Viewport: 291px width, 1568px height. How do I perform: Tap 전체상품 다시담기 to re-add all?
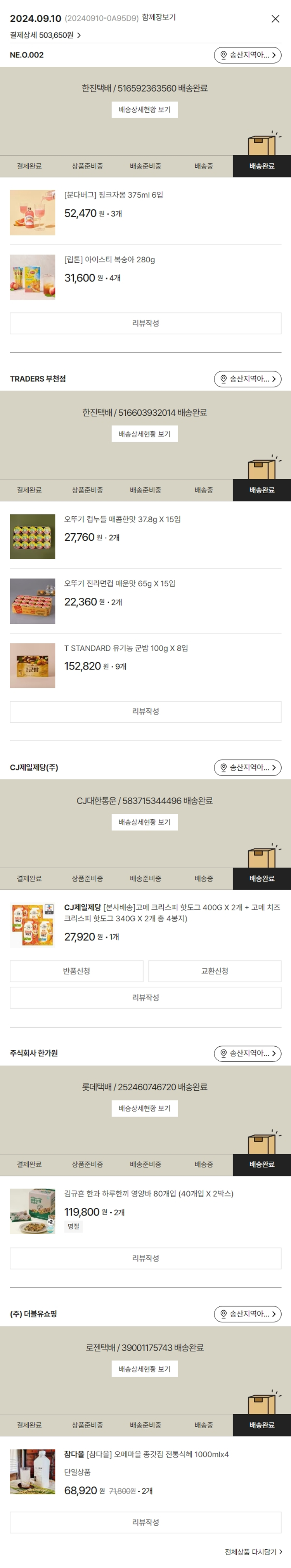click(253, 1552)
